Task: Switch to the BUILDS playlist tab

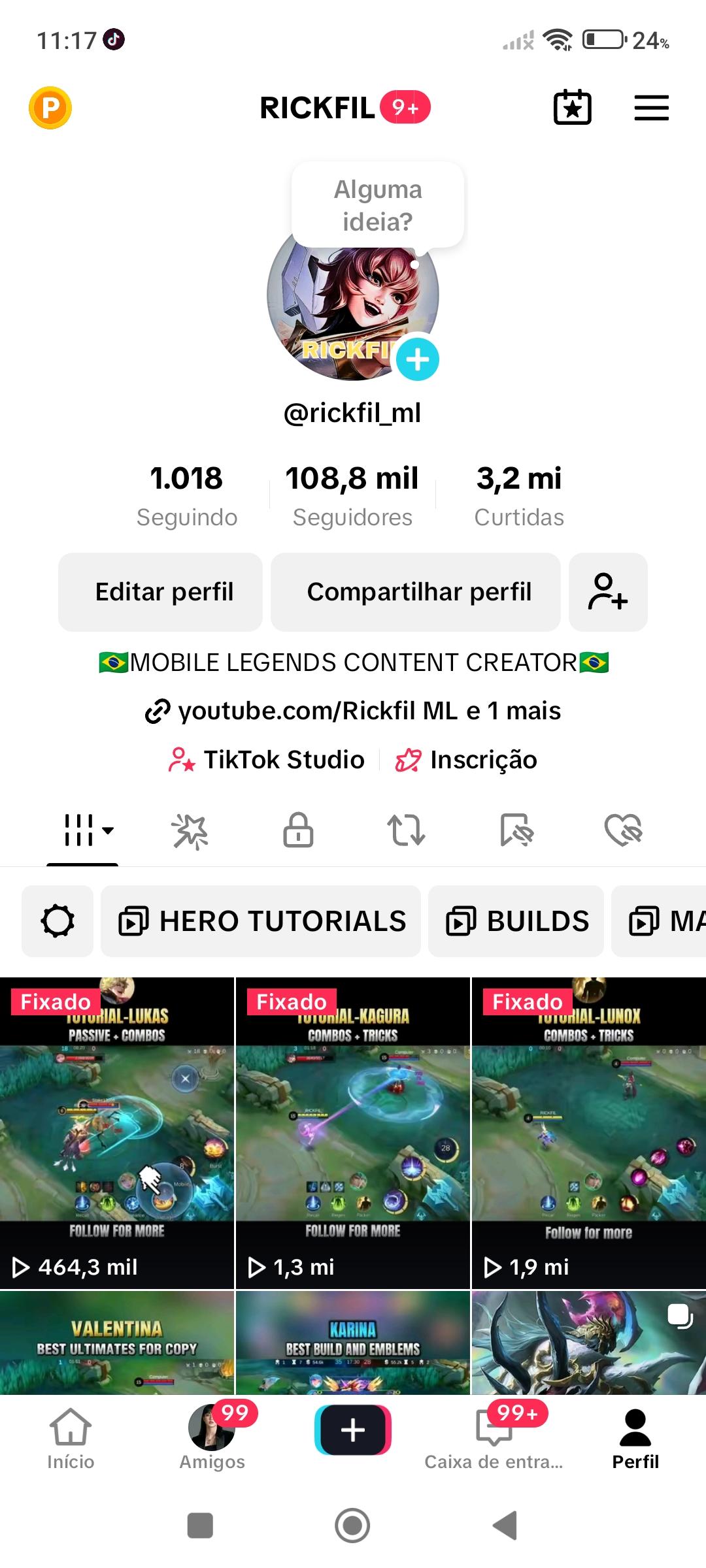Action: point(516,921)
